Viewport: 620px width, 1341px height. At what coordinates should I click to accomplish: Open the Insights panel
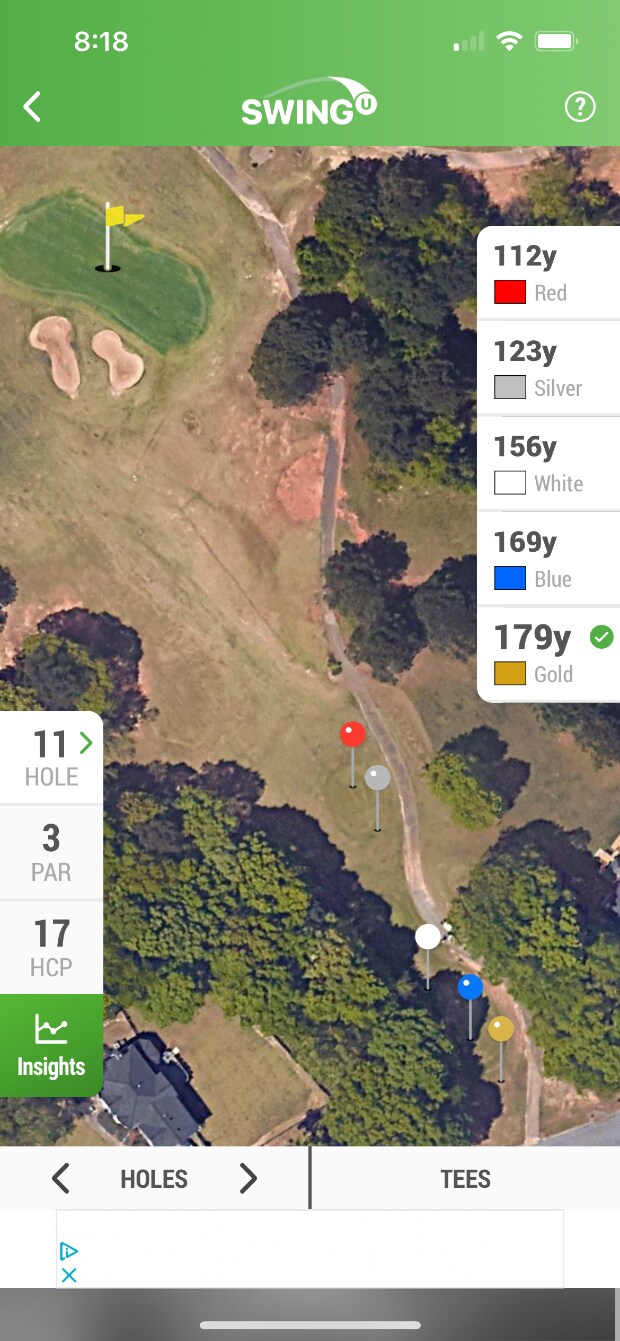pyautogui.click(x=51, y=1045)
